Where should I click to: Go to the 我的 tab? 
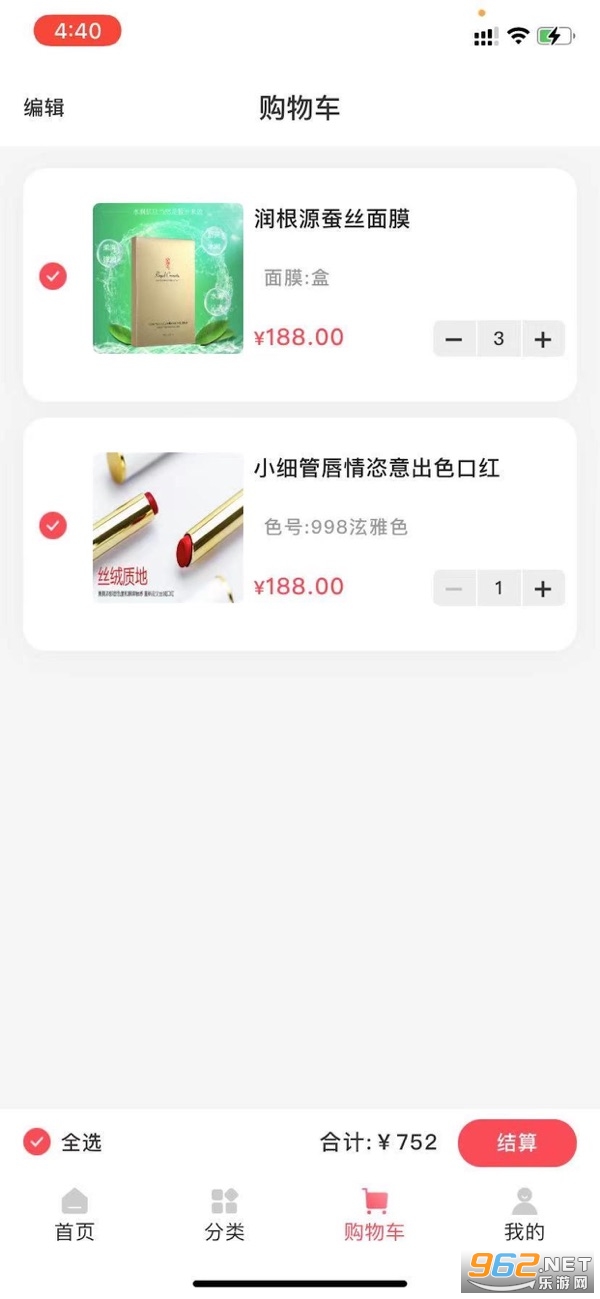click(x=524, y=1215)
